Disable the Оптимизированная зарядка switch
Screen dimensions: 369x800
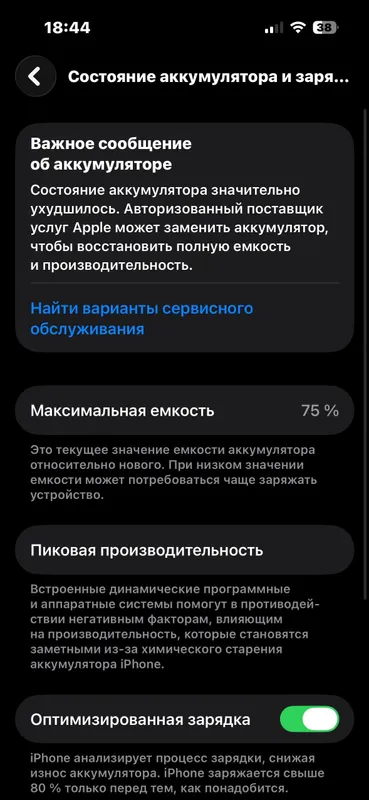click(309, 720)
